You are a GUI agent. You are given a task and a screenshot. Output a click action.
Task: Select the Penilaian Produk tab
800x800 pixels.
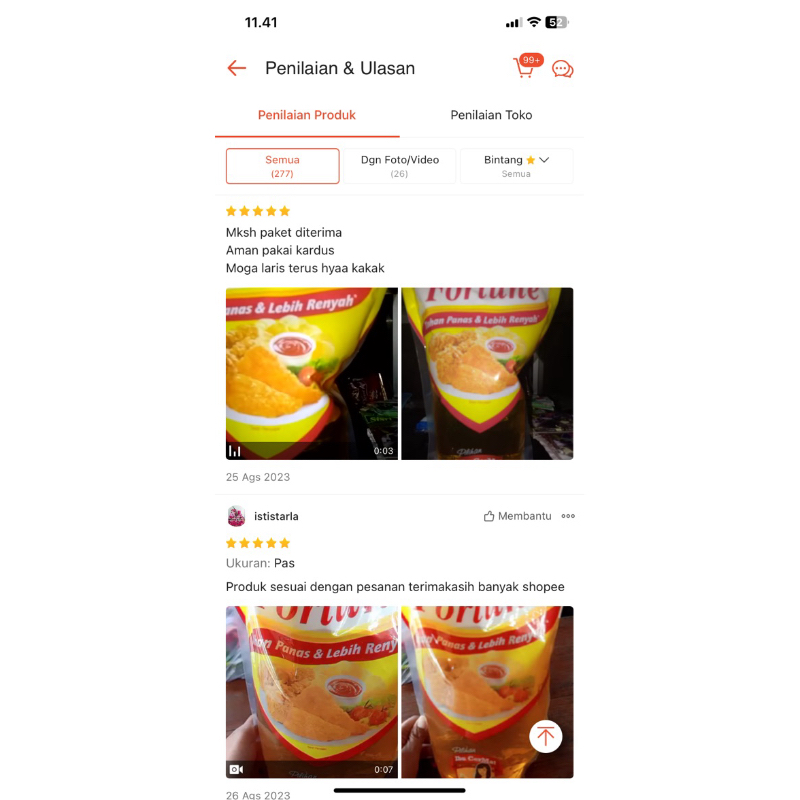[x=307, y=115]
